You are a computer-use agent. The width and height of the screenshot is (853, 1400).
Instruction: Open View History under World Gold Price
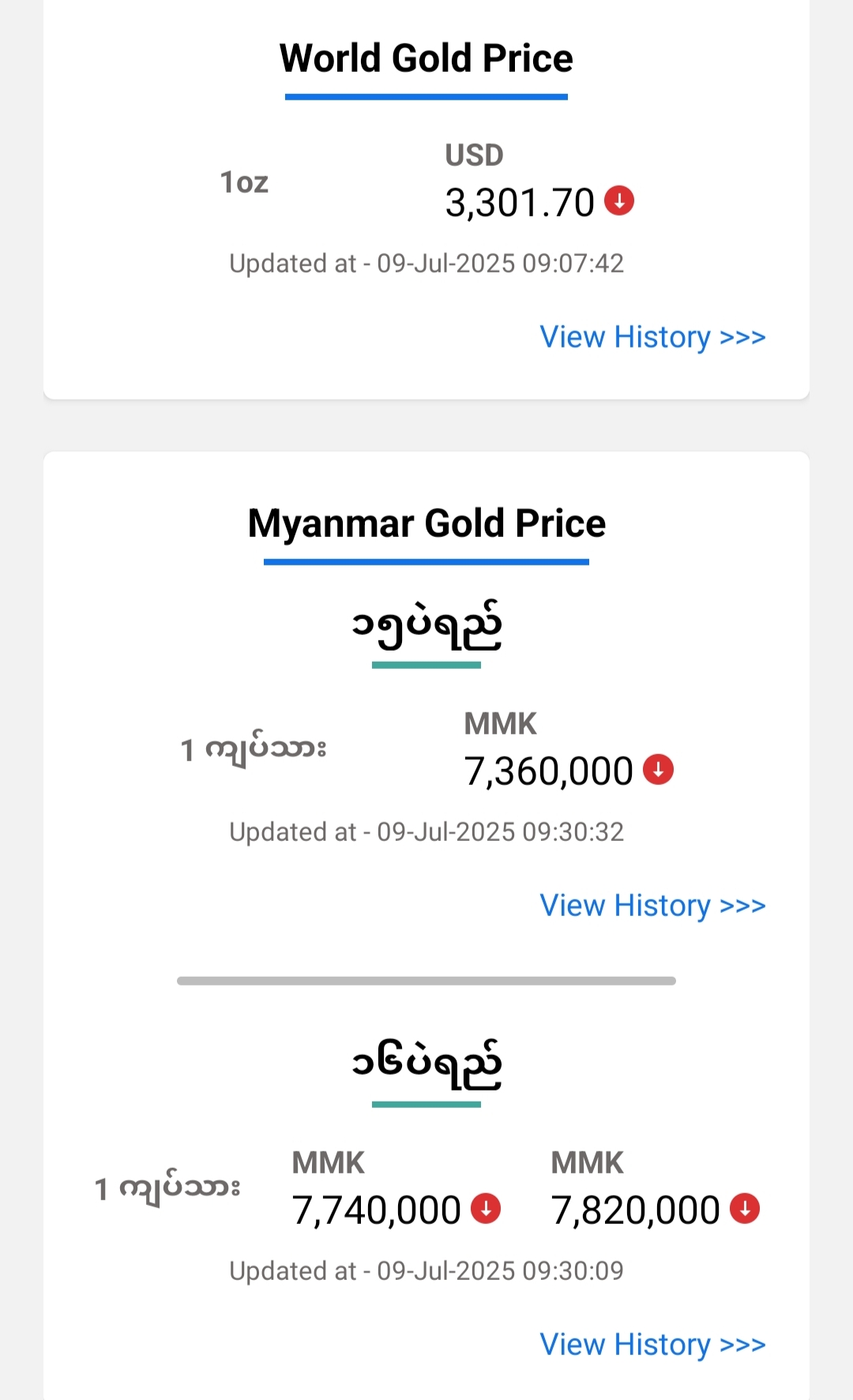click(x=652, y=337)
